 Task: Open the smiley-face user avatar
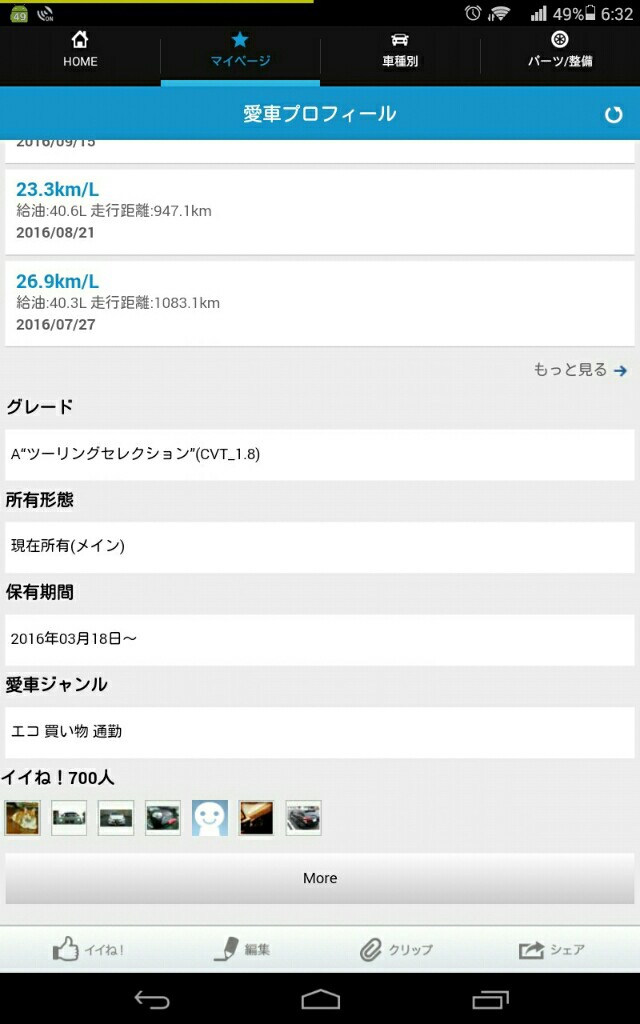coord(210,818)
